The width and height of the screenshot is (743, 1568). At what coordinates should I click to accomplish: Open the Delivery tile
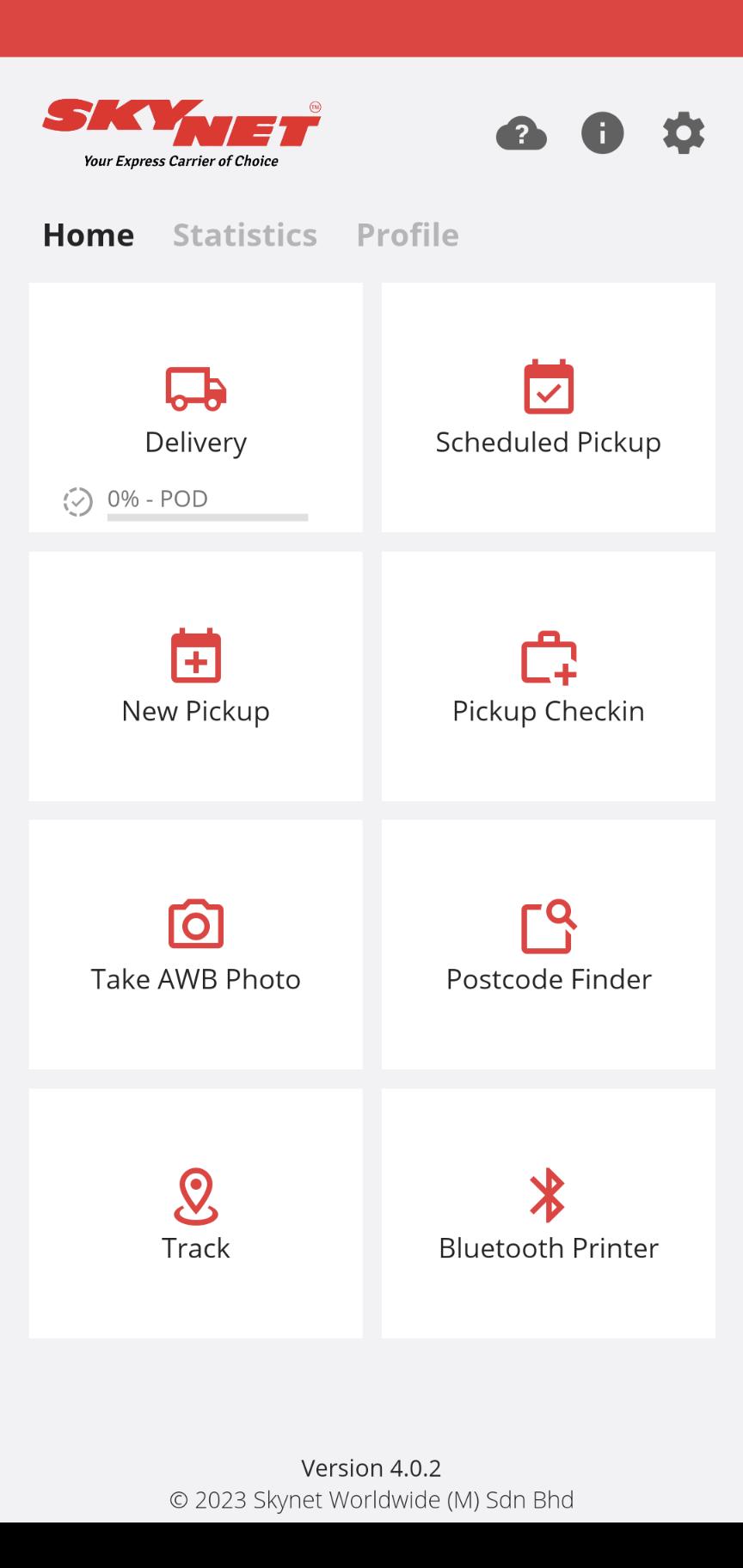(196, 407)
